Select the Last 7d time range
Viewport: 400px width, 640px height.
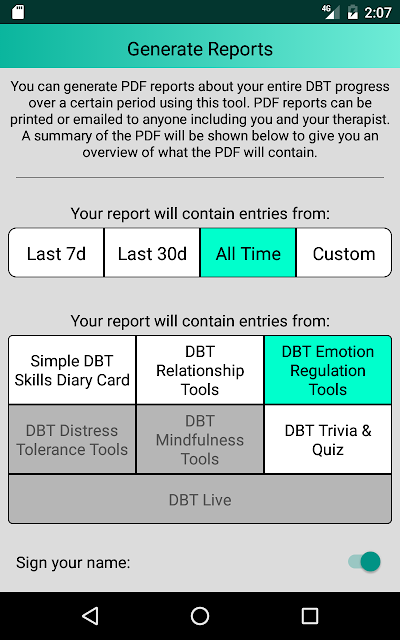pyautogui.click(x=56, y=253)
